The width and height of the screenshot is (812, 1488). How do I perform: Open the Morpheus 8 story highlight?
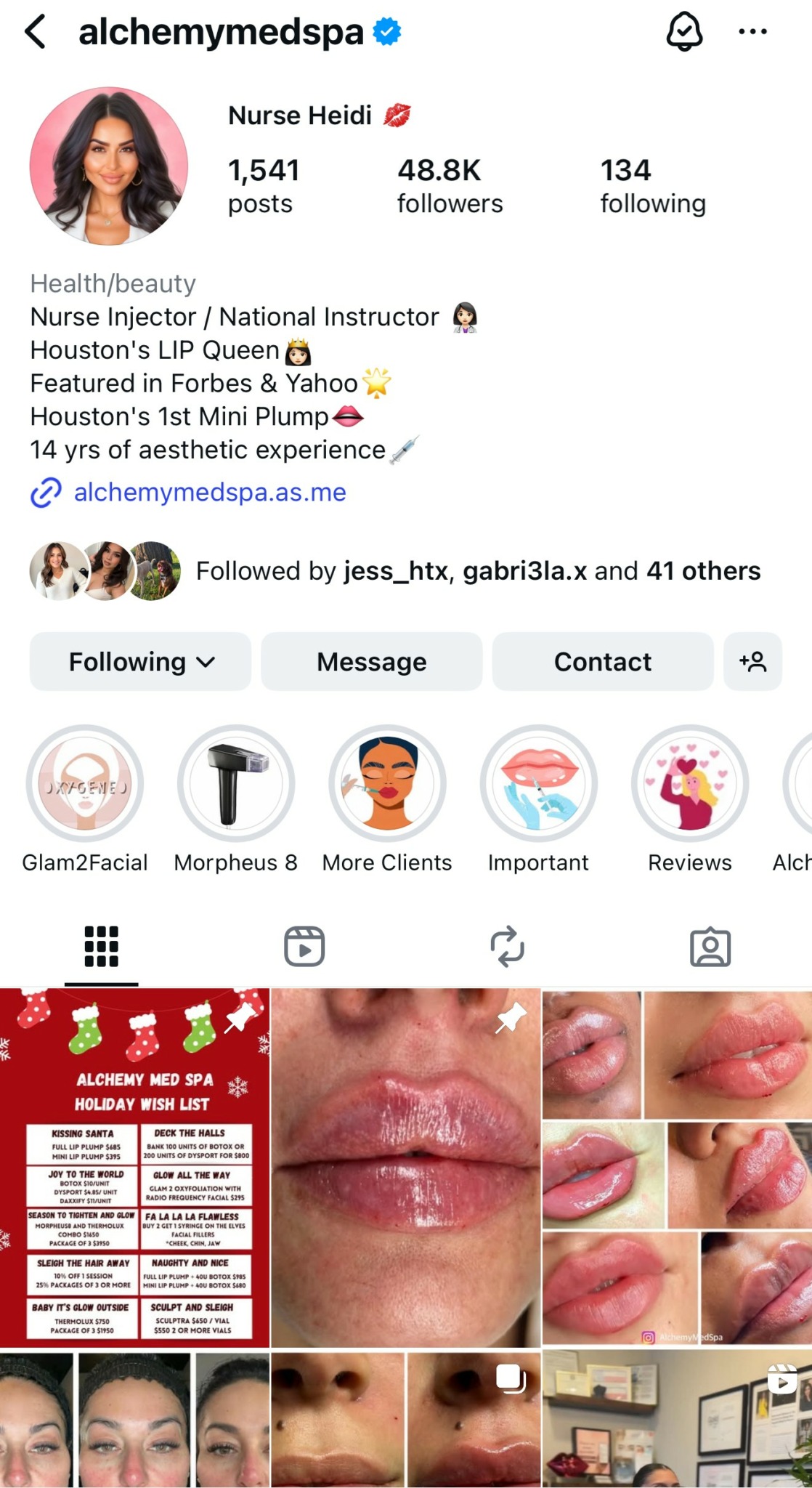236,783
